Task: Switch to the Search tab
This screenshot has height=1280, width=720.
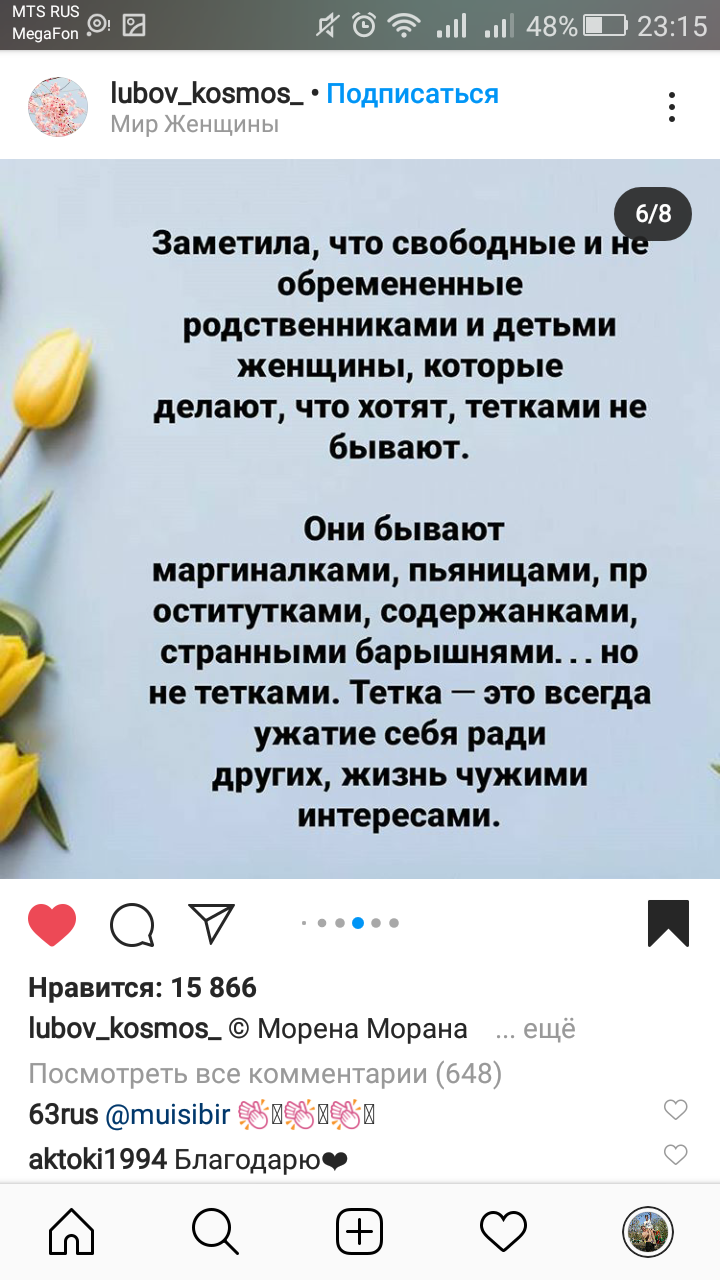Action: pos(215,1231)
